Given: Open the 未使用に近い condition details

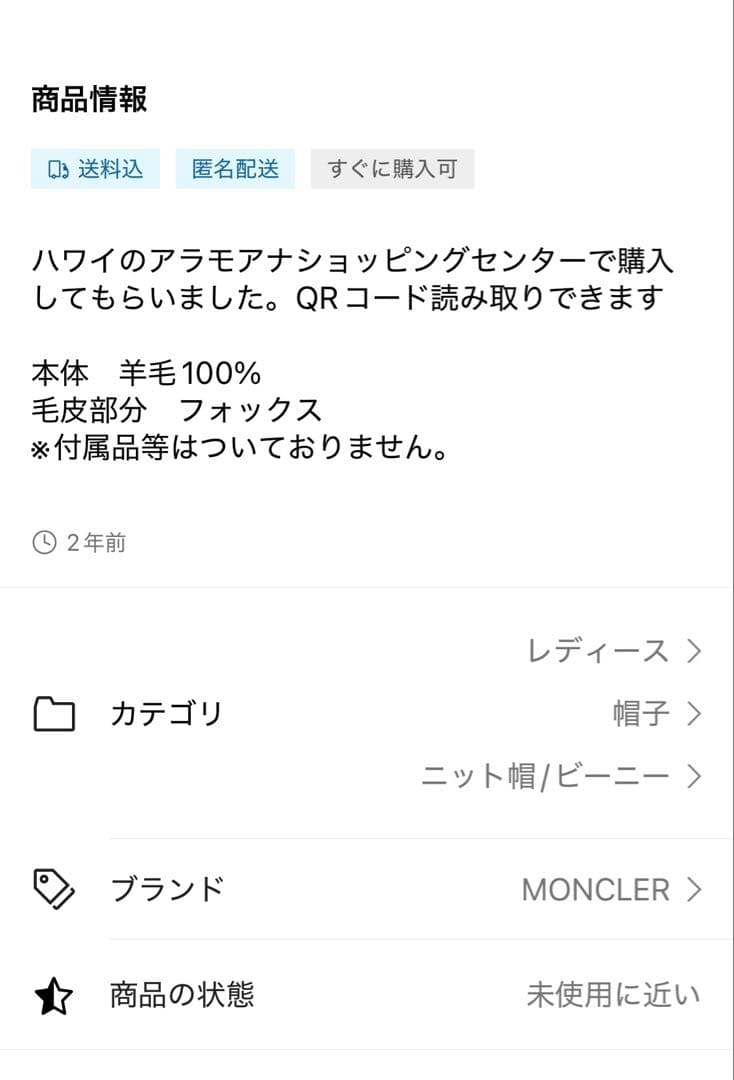Looking at the screenshot, I should 612,994.
